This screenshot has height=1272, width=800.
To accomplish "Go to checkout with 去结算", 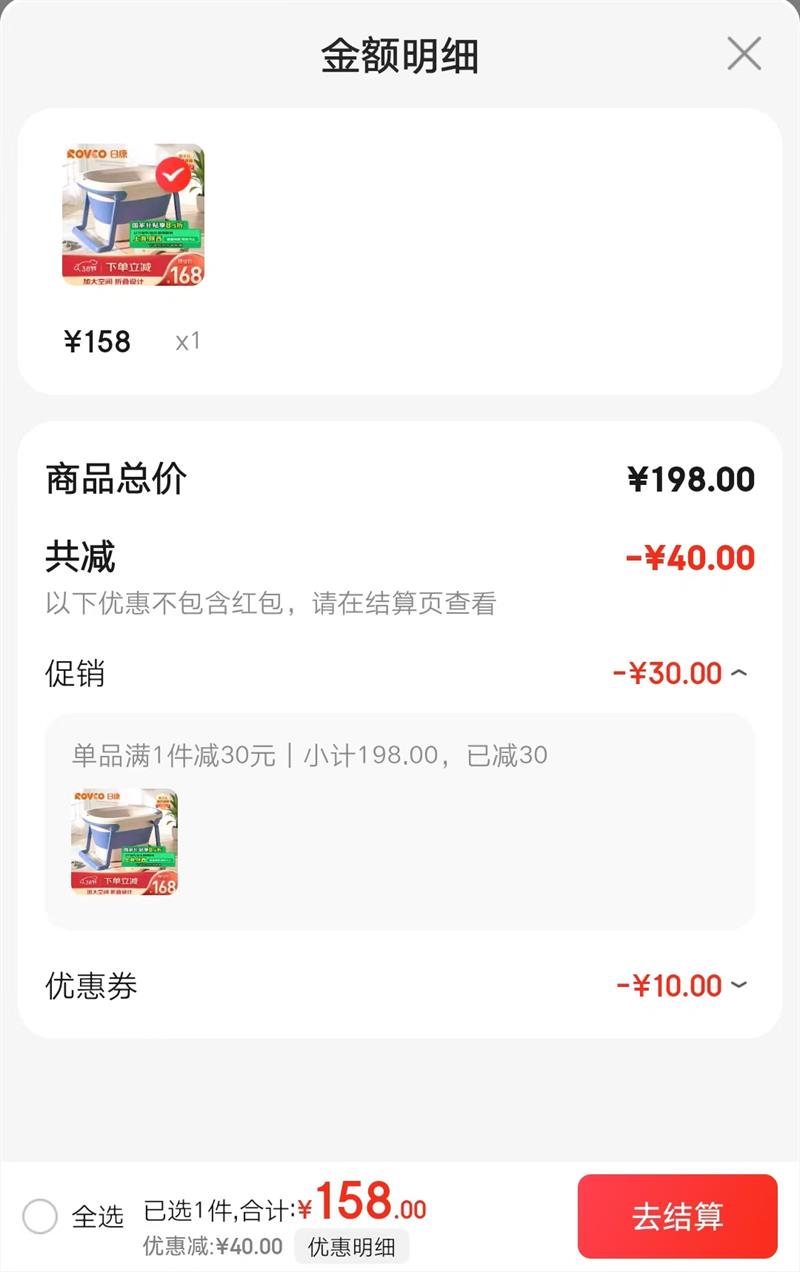I will 677,1216.
